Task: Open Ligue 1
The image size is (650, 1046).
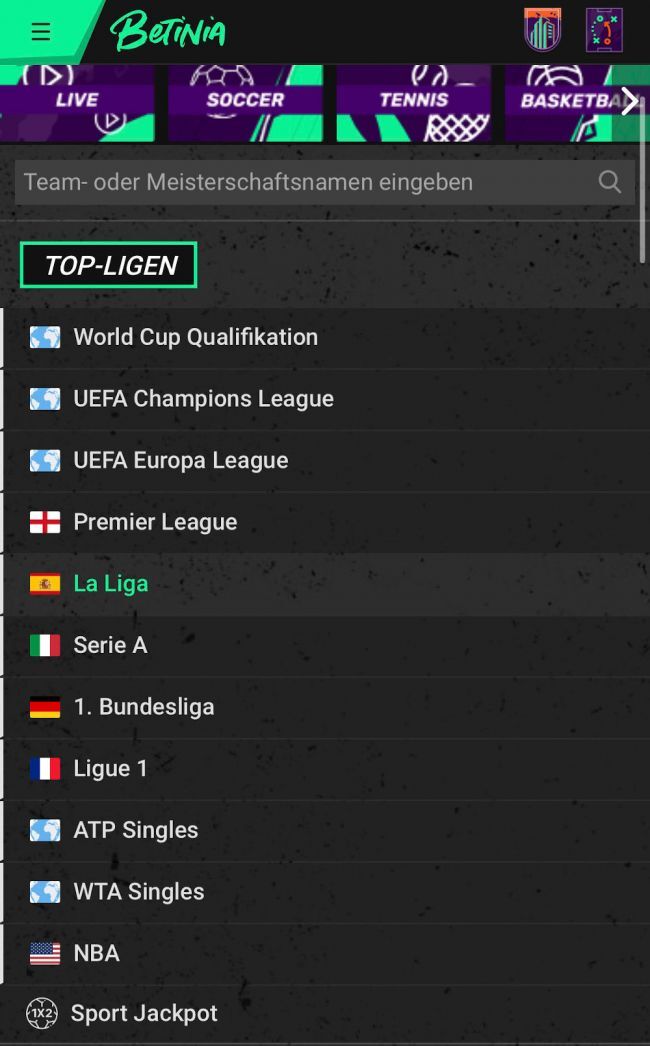Action: coord(110,769)
